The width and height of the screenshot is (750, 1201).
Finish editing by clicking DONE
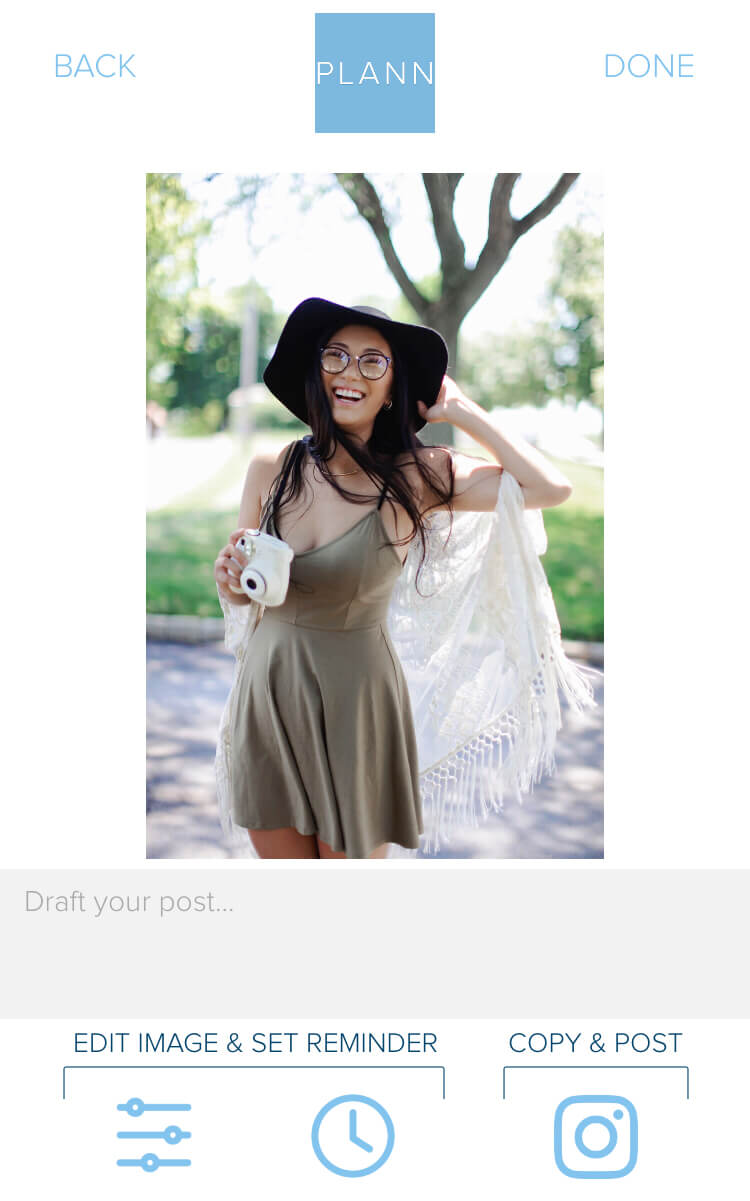(648, 66)
